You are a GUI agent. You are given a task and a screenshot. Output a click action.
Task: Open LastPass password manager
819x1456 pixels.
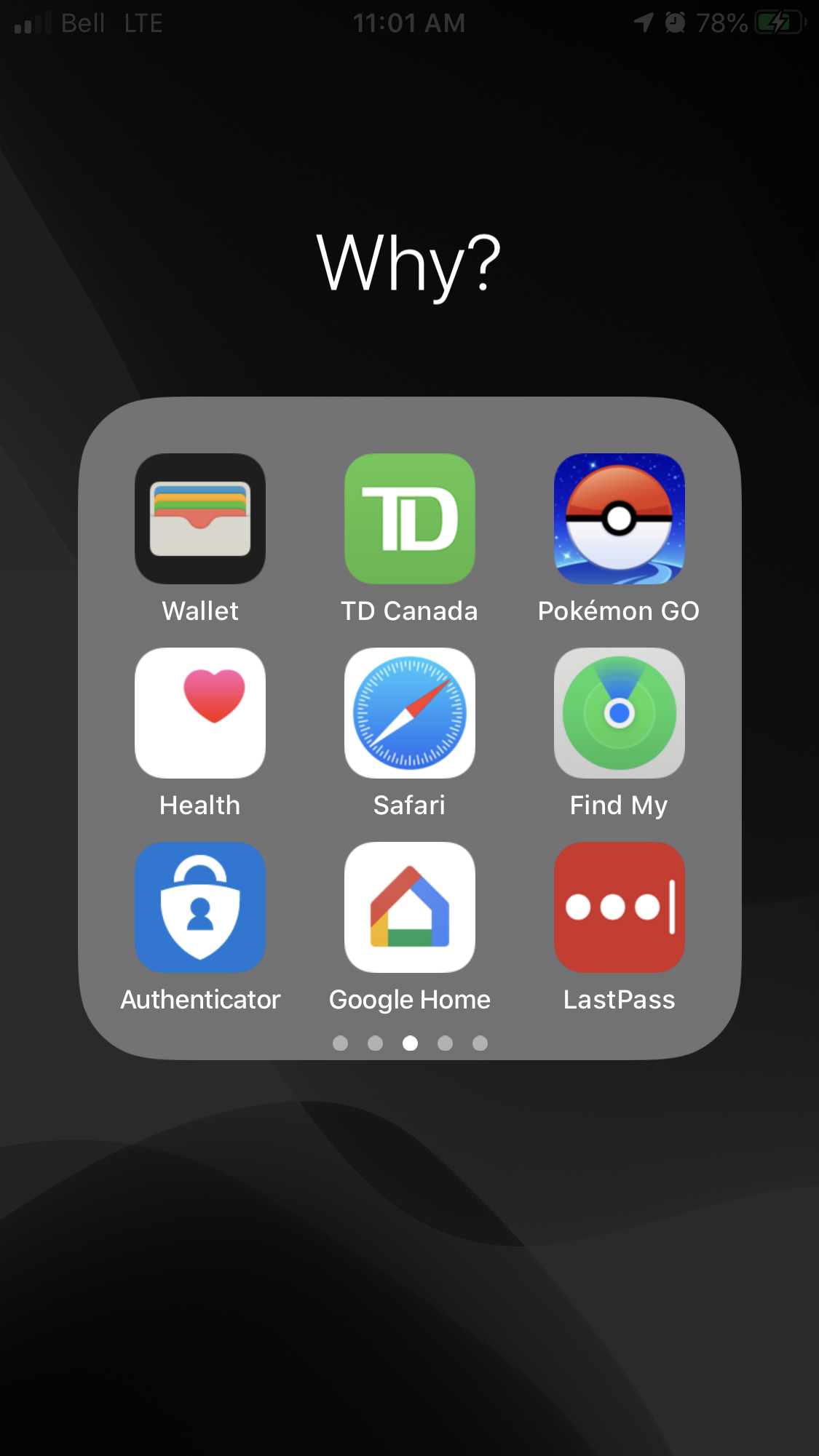click(x=620, y=907)
